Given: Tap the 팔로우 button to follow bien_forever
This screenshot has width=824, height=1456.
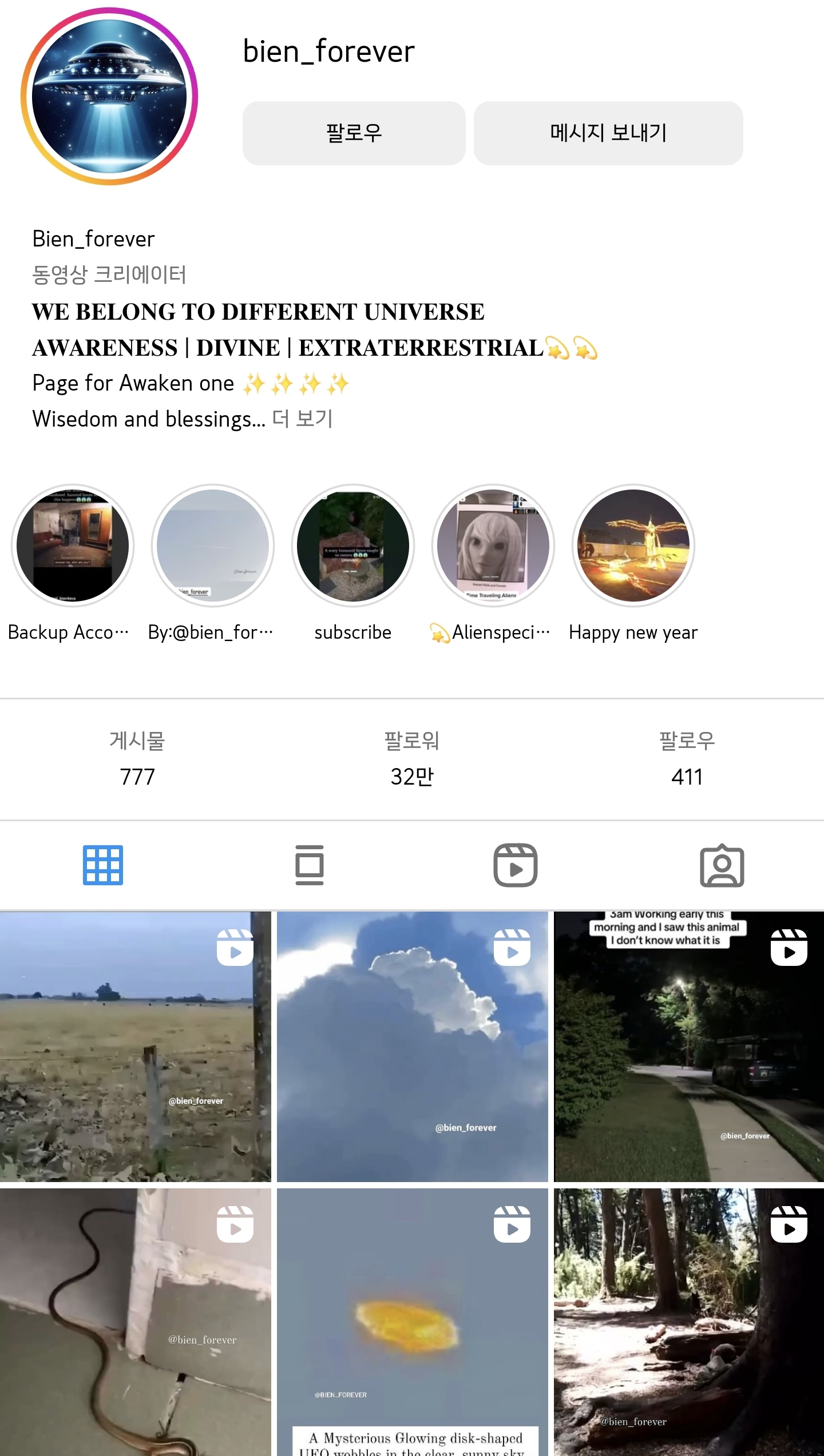Looking at the screenshot, I should [354, 133].
